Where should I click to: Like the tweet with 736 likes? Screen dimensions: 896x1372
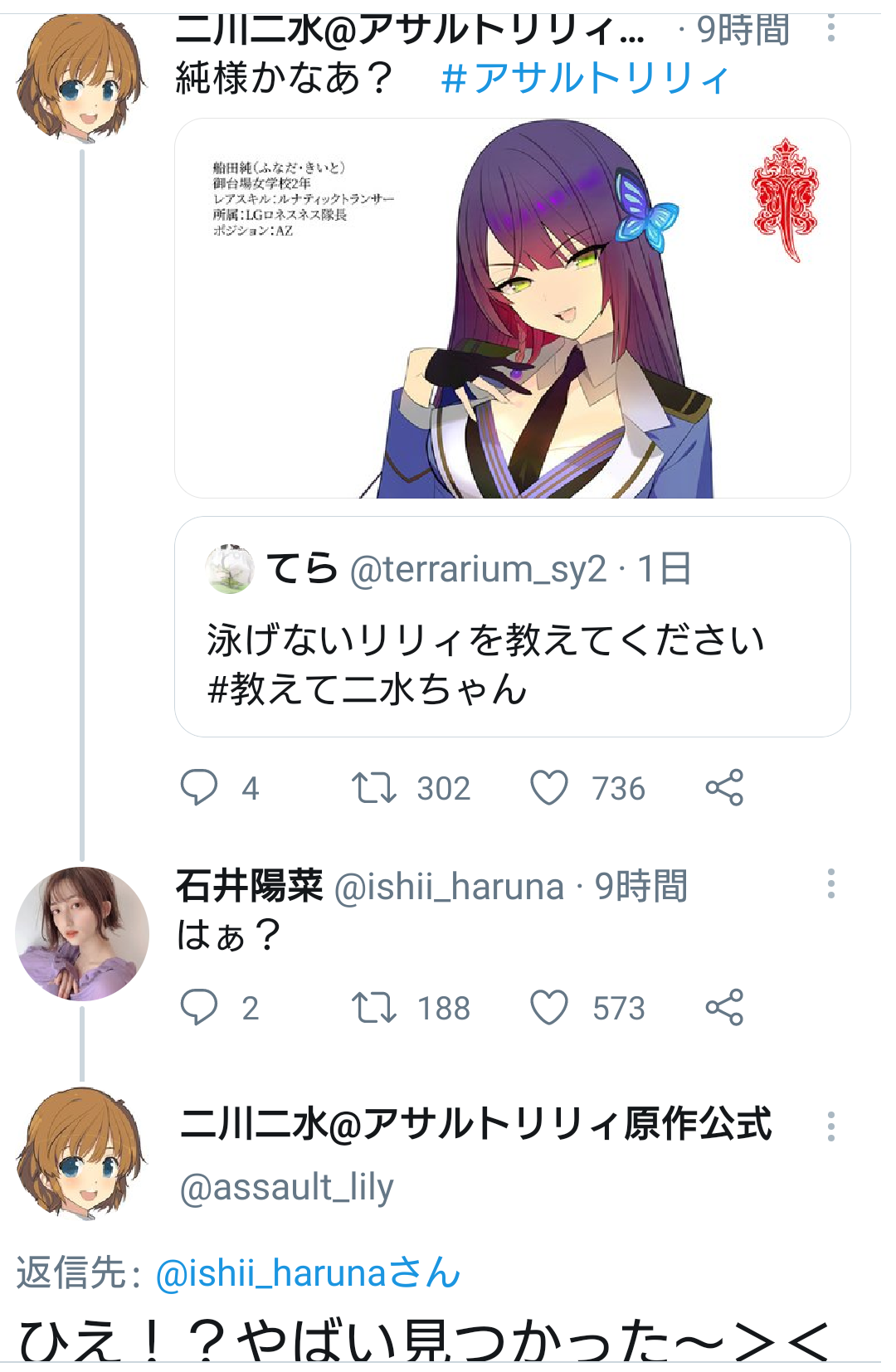(x=548, y=787)
